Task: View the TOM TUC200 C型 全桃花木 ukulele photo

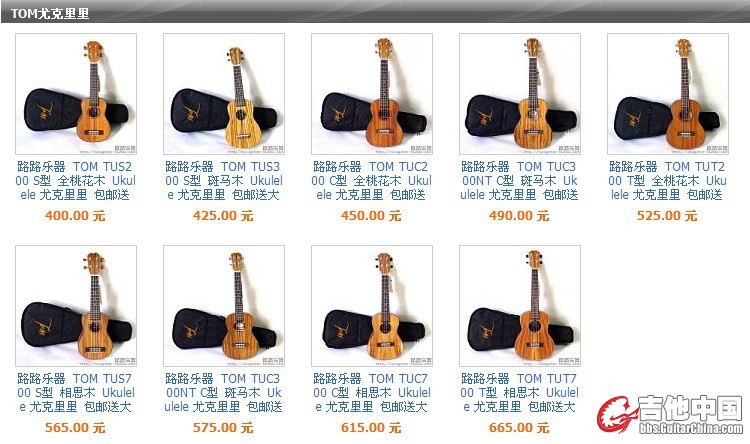Action: pos(372,95)
